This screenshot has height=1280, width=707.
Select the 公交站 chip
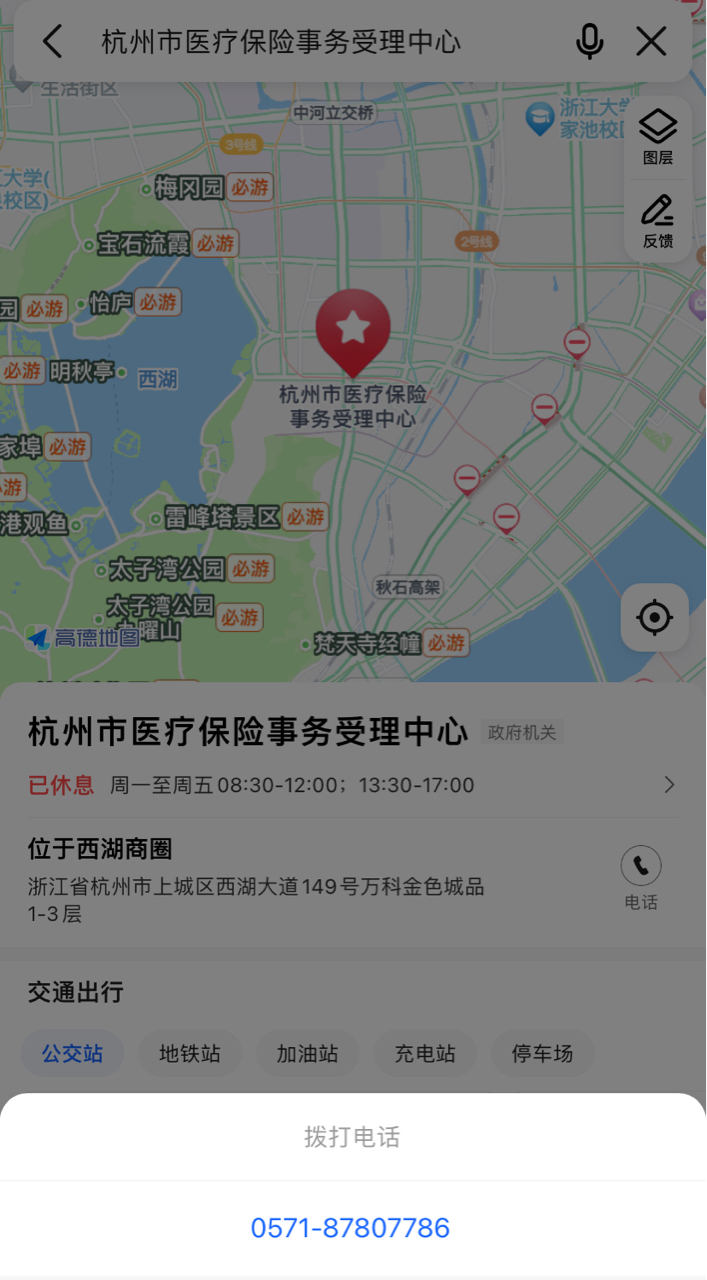tap(72, 1054)
